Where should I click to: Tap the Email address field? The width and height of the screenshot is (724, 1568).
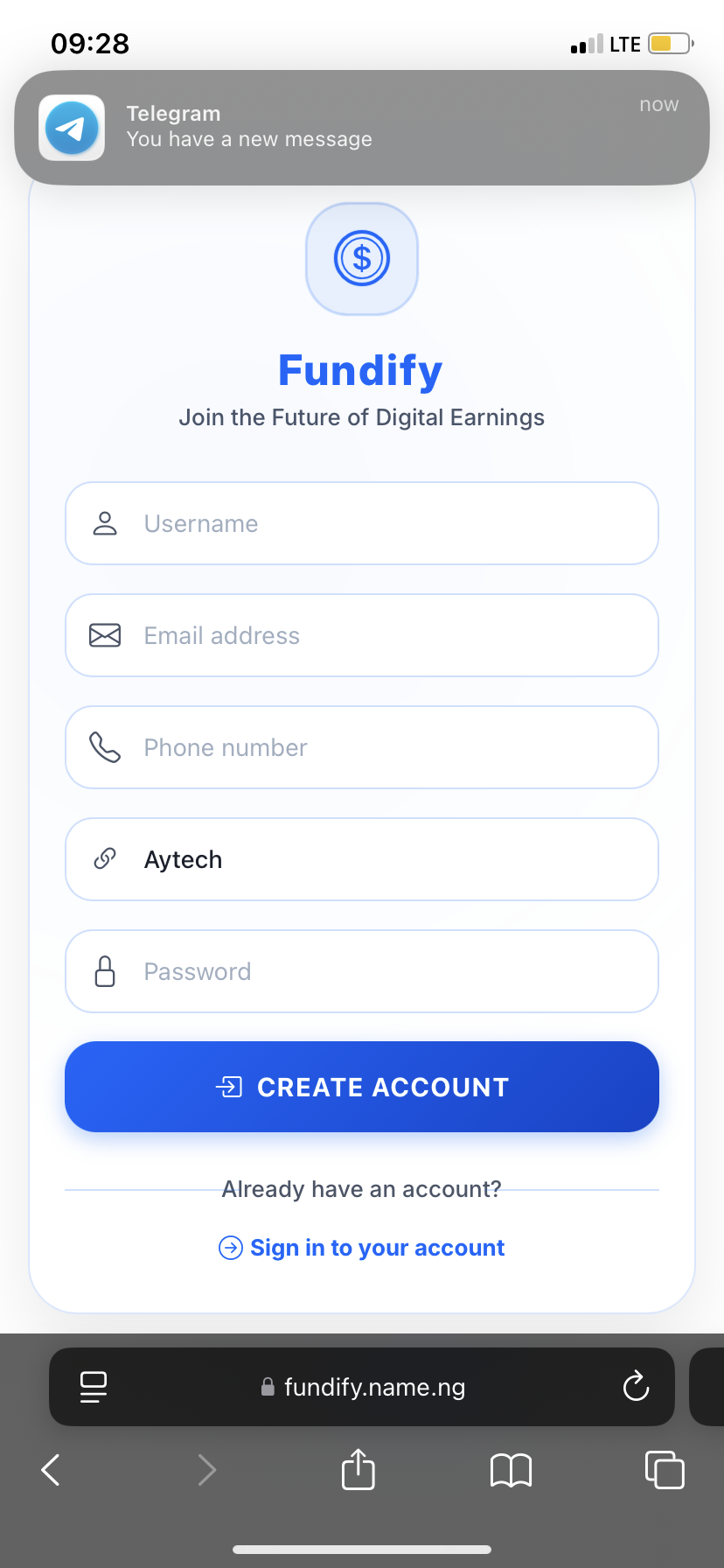point(362,635)
